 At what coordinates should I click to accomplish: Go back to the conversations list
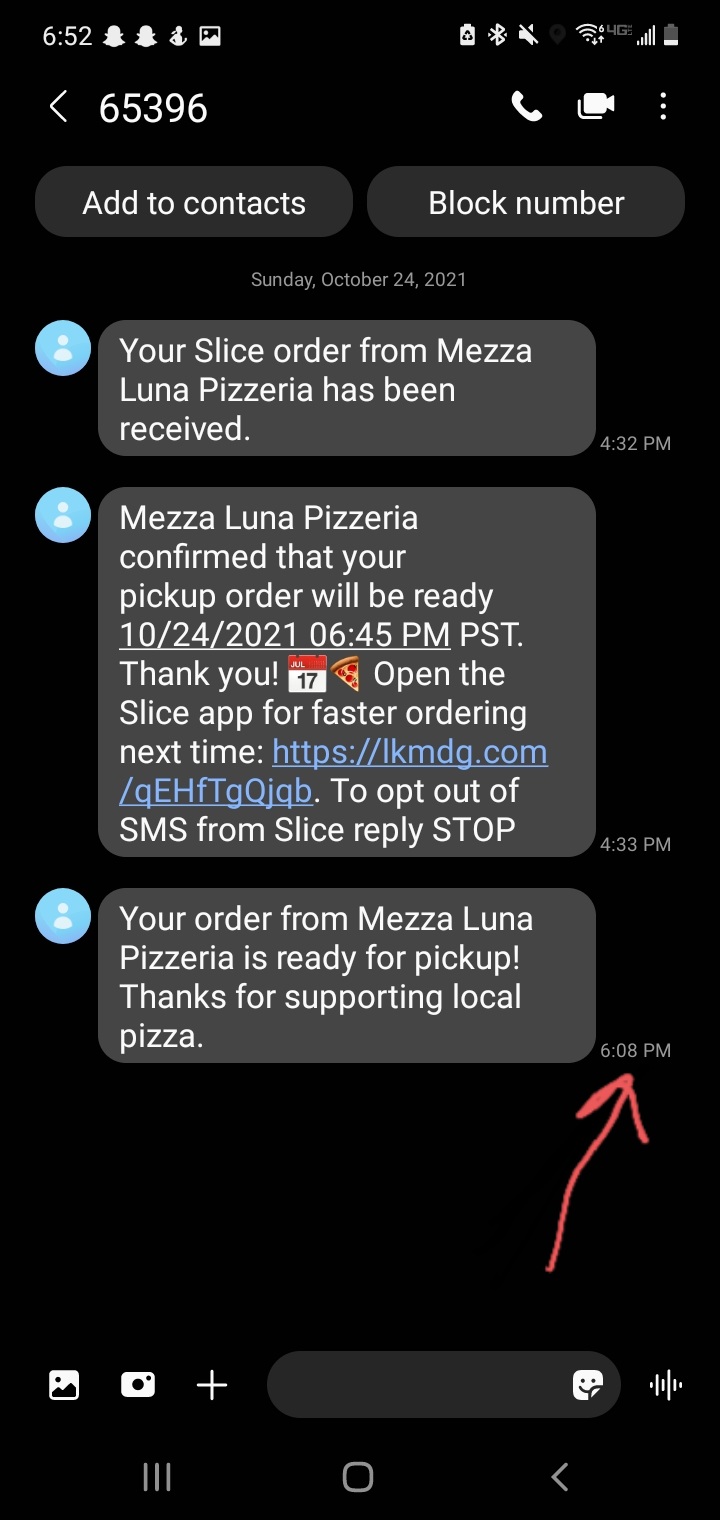[59, 107]
